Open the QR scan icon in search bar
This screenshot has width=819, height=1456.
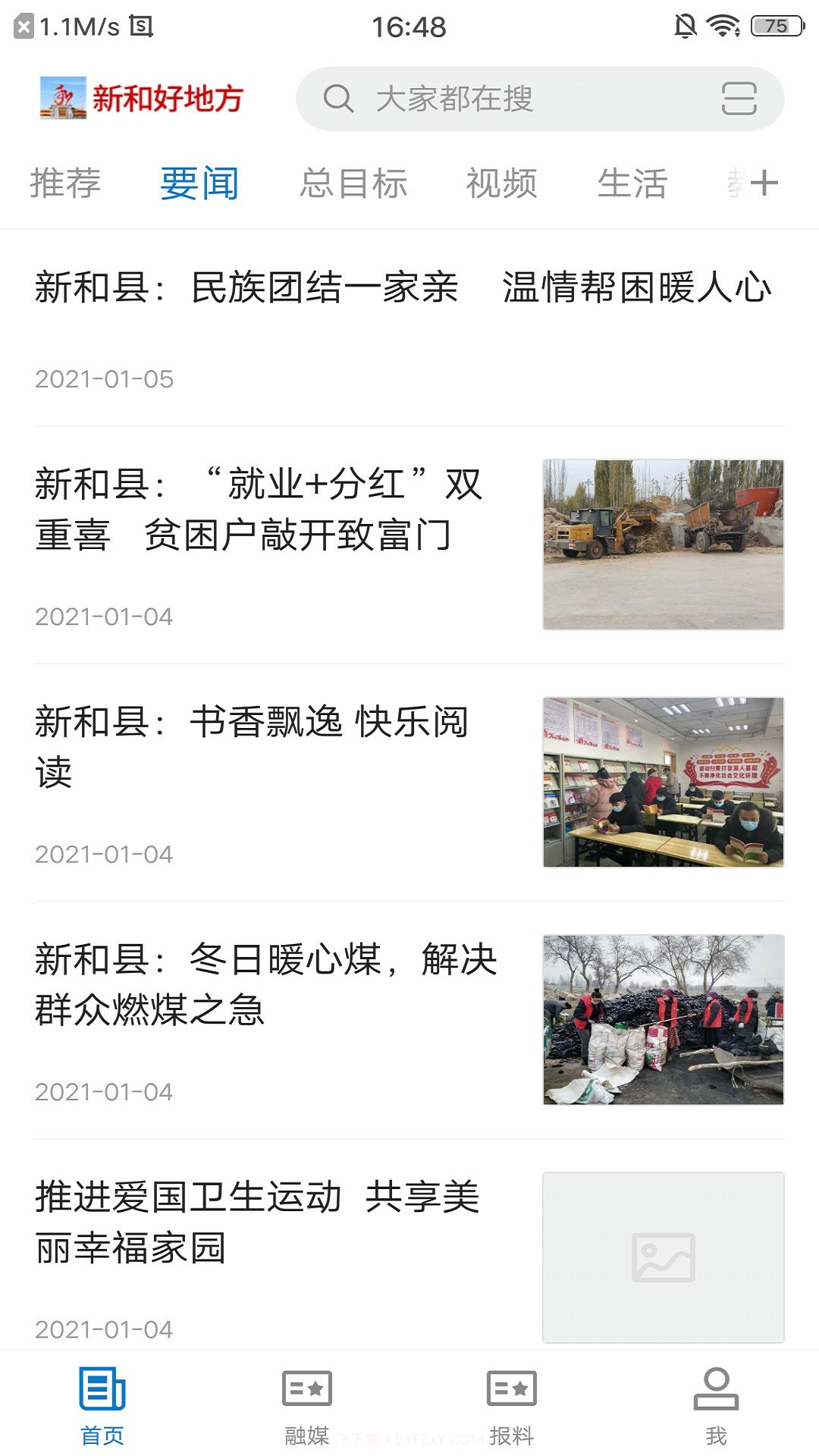tap(739, 99)
